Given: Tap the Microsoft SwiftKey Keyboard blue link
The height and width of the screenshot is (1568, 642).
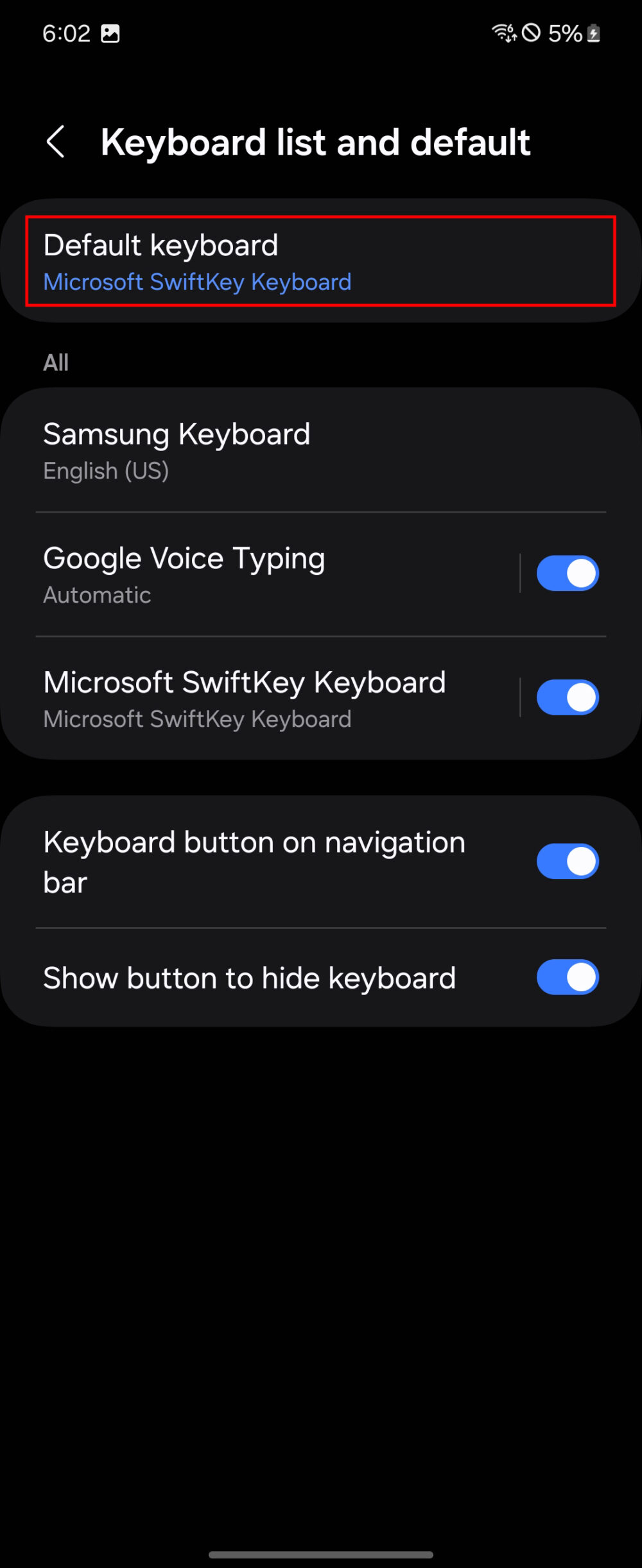Looking at the screenshot, I should [x=197, y=282].
